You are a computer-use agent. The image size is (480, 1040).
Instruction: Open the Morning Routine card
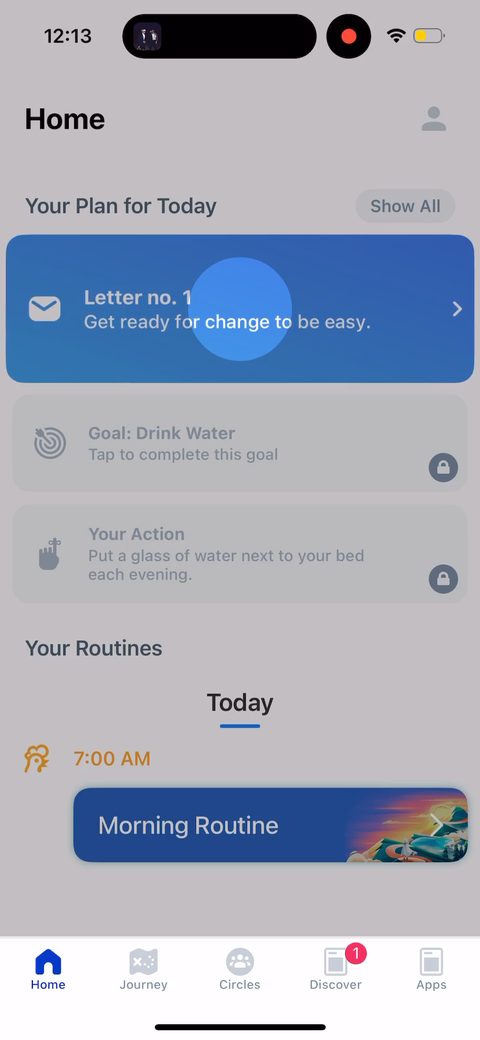(x=270, y=825)
